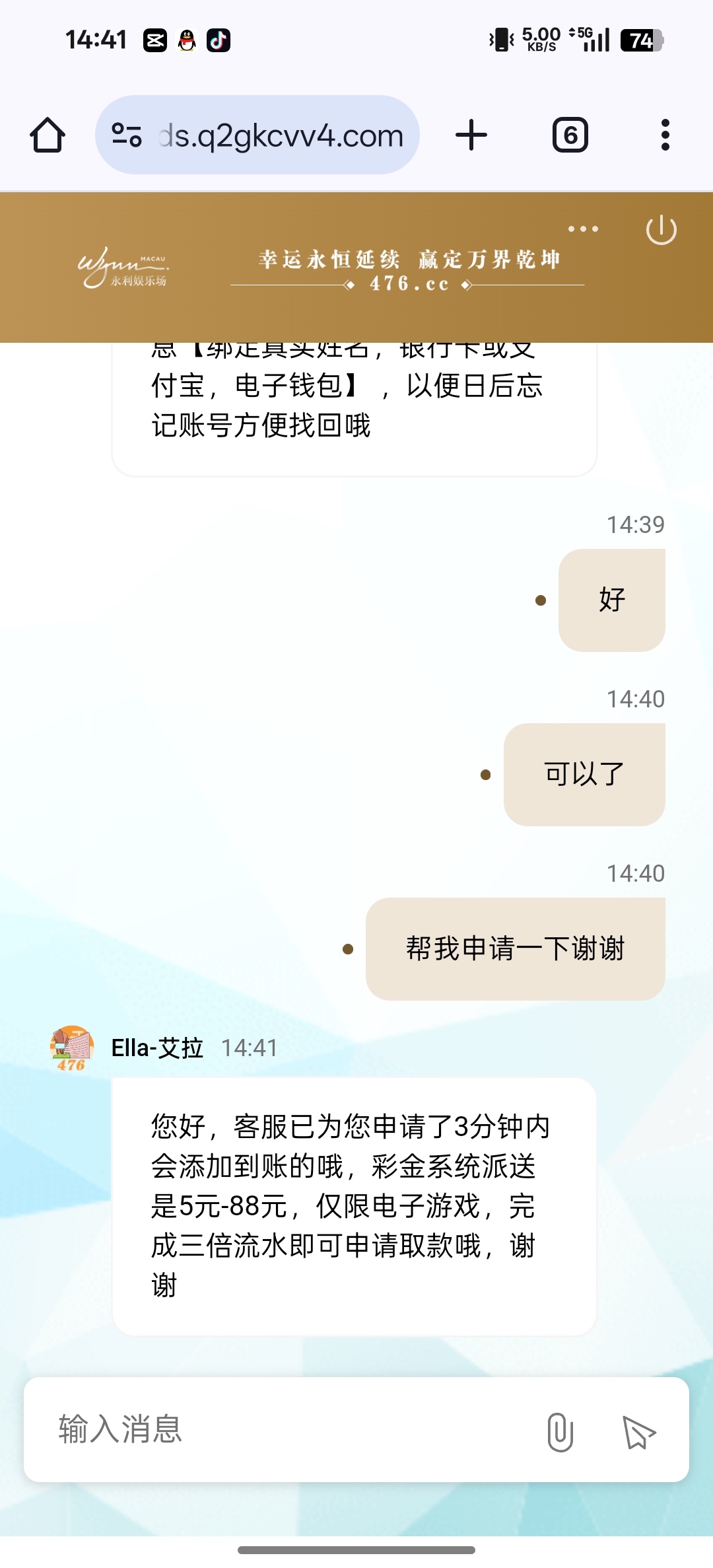713x1568 pixels.
Task: Attach a file with the paperclip
Action: coord(560,1431)
